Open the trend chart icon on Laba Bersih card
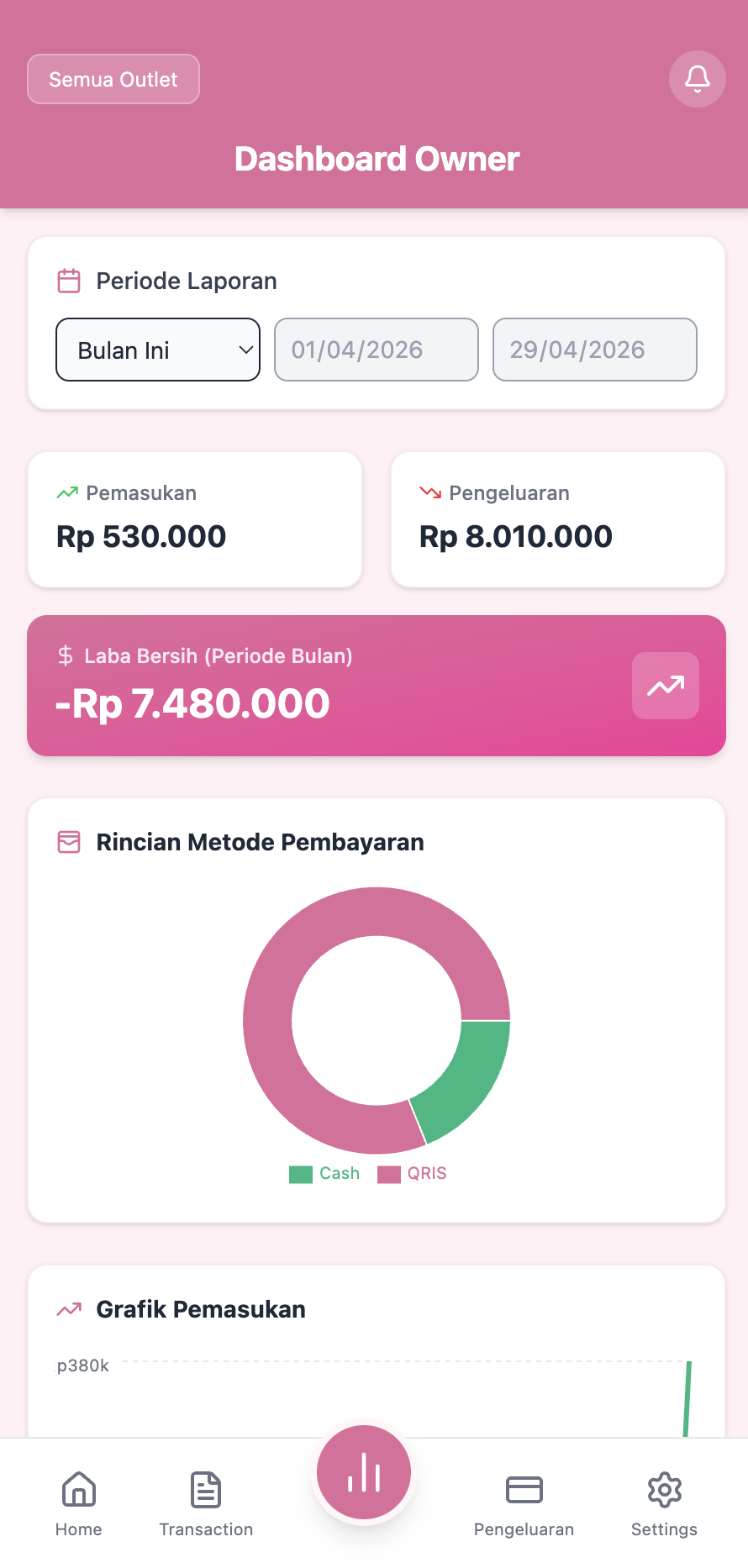The height and width of the screenshot is (1568, 748). click(x=665, y=686)
